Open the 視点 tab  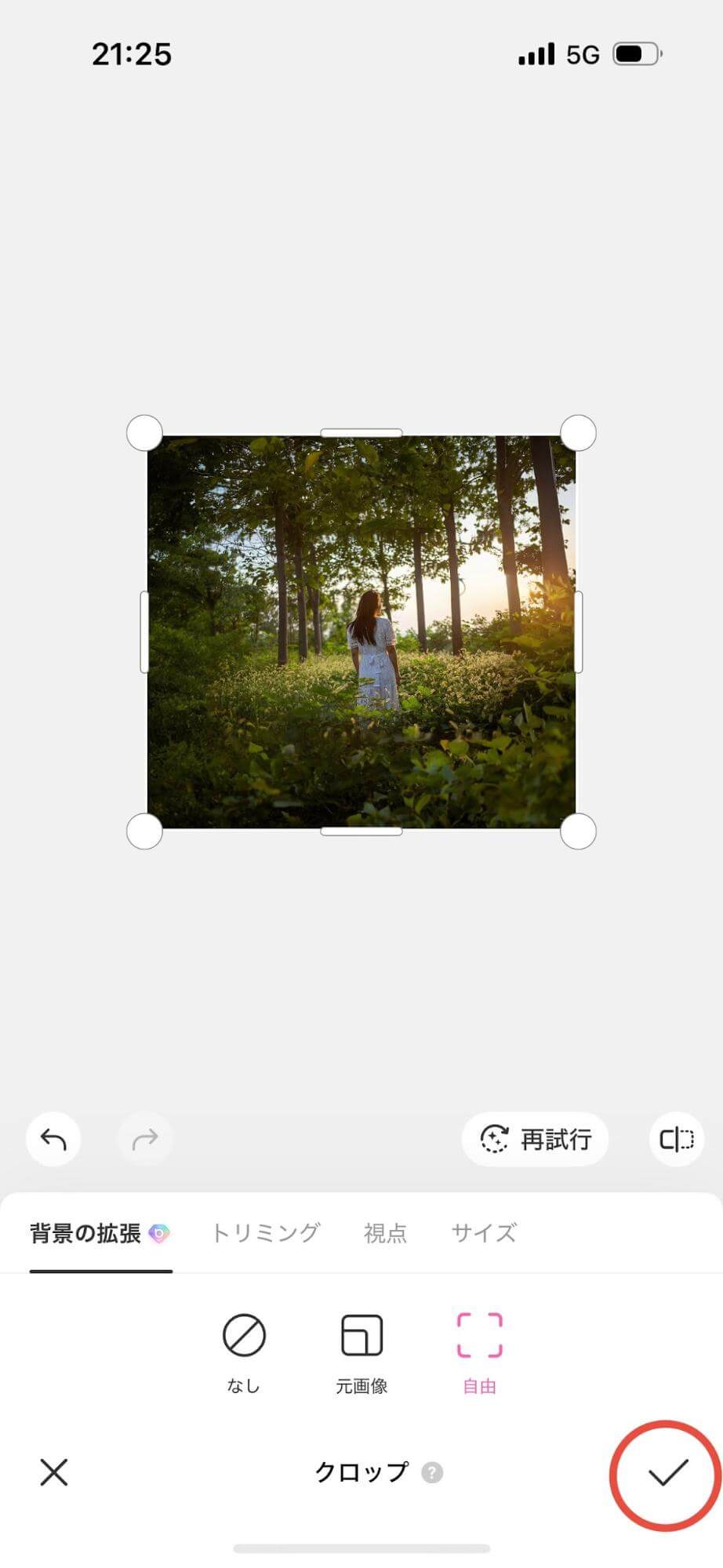[x=385, y=1233]
